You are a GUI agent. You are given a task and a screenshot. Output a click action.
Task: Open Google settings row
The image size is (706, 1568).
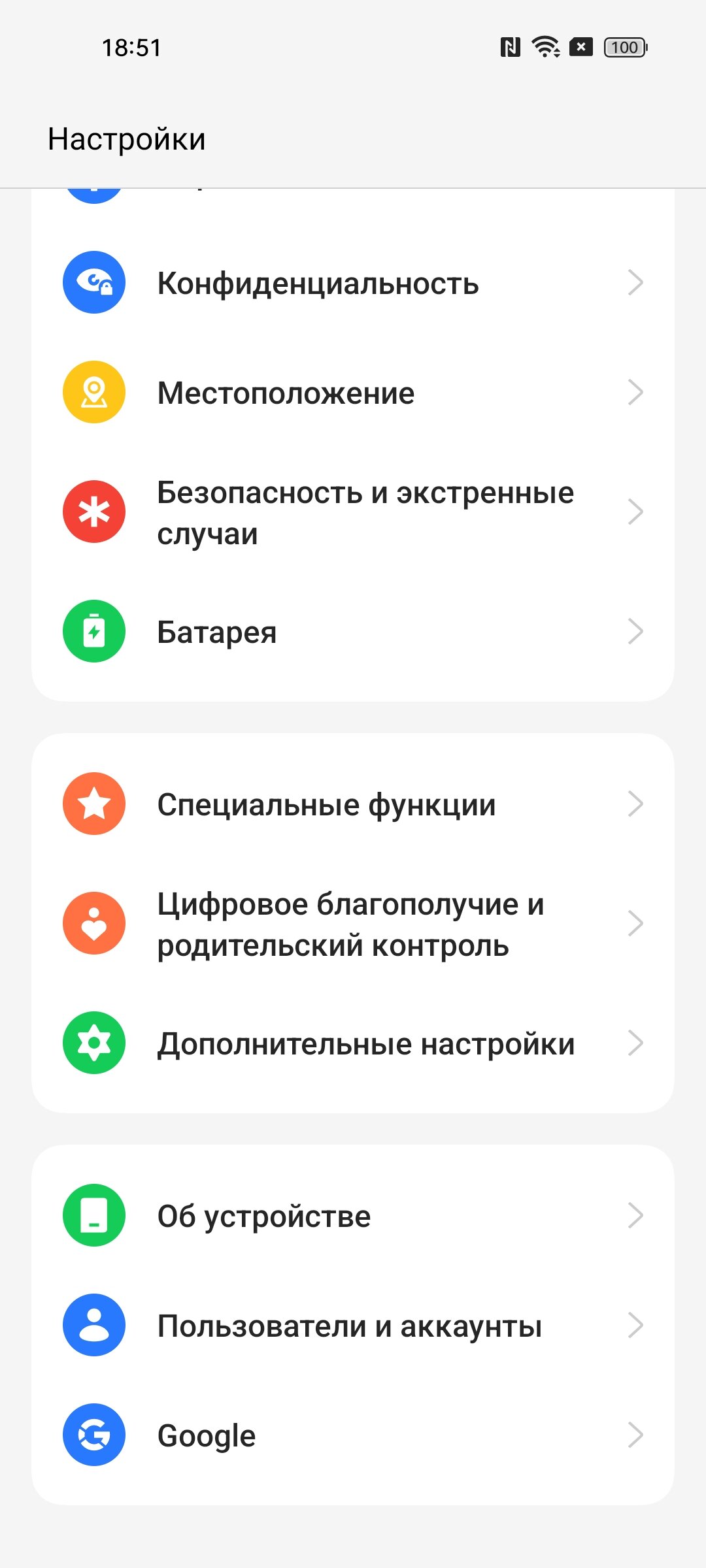coord(353,1435)
